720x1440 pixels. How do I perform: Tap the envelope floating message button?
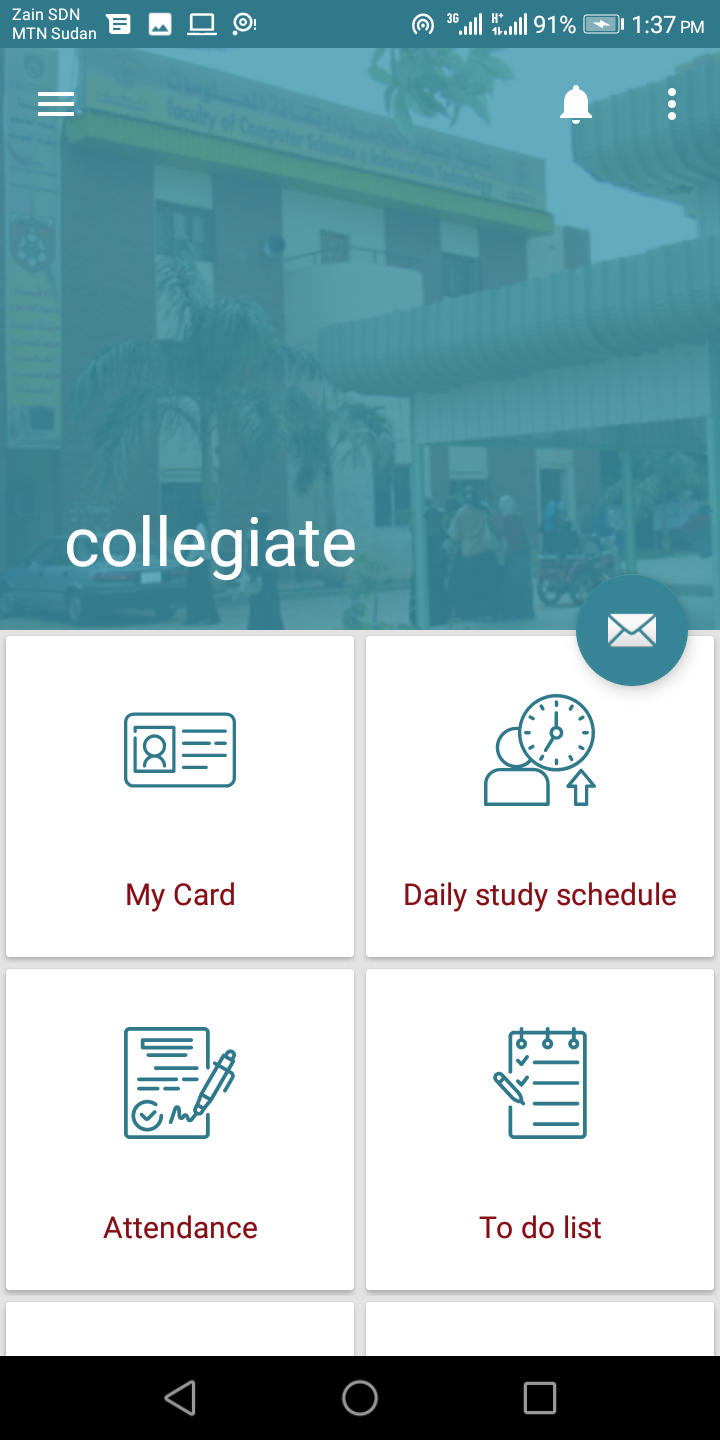632,630
